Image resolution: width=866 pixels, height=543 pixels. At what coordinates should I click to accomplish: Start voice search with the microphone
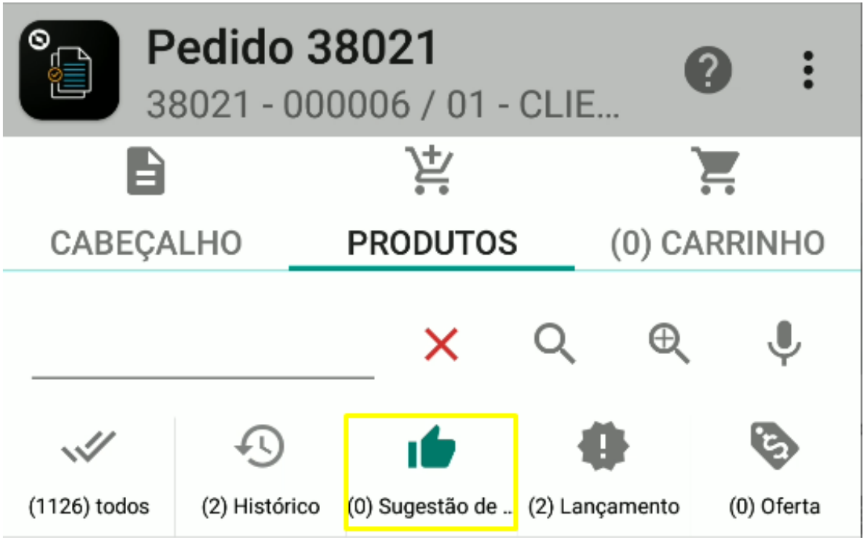tap(784, 345)
